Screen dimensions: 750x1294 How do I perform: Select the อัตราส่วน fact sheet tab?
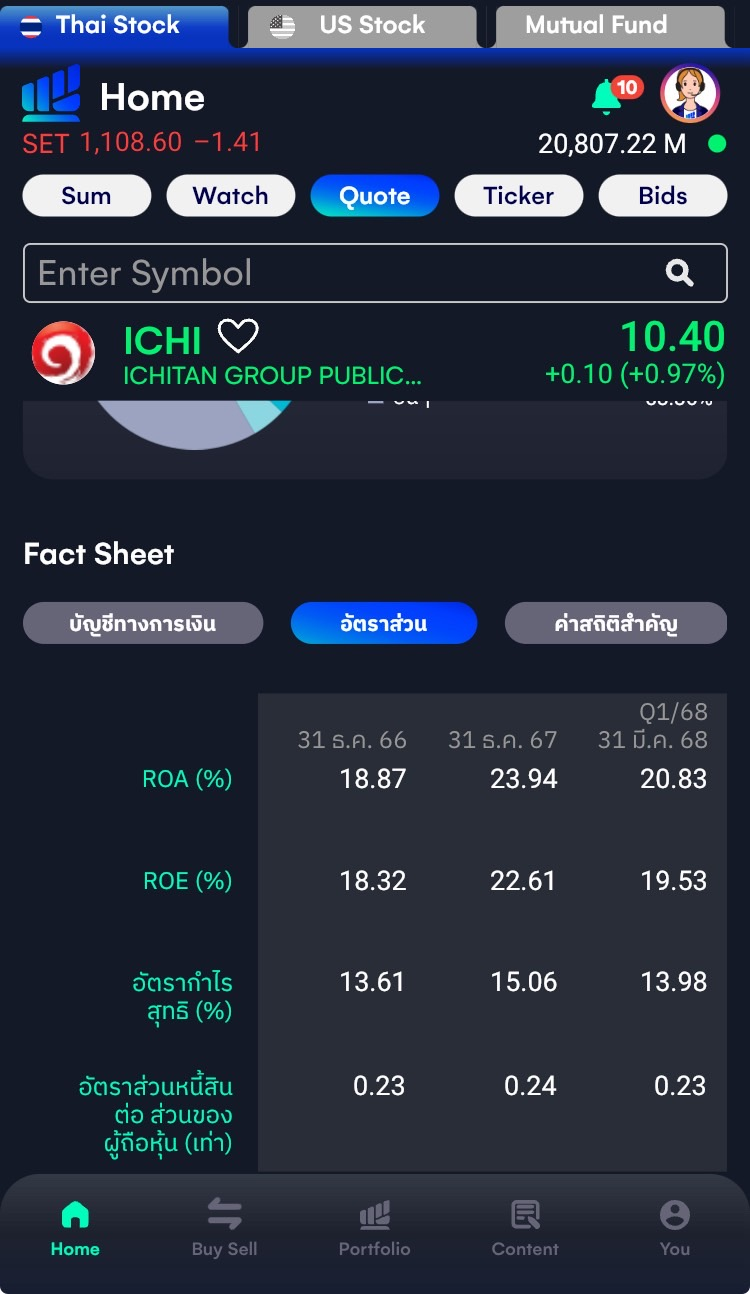[384, 623]
